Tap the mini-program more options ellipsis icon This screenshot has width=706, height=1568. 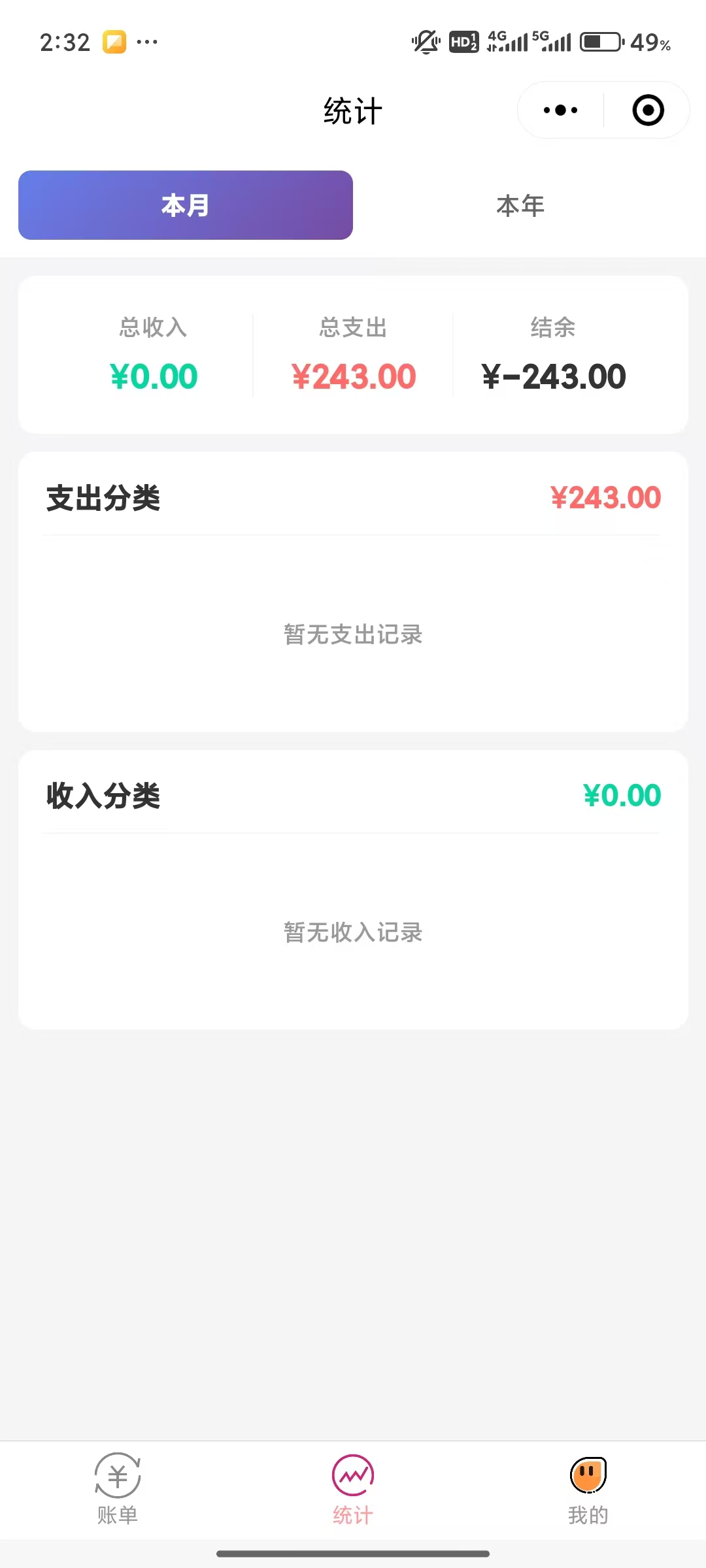click(559, 110)
